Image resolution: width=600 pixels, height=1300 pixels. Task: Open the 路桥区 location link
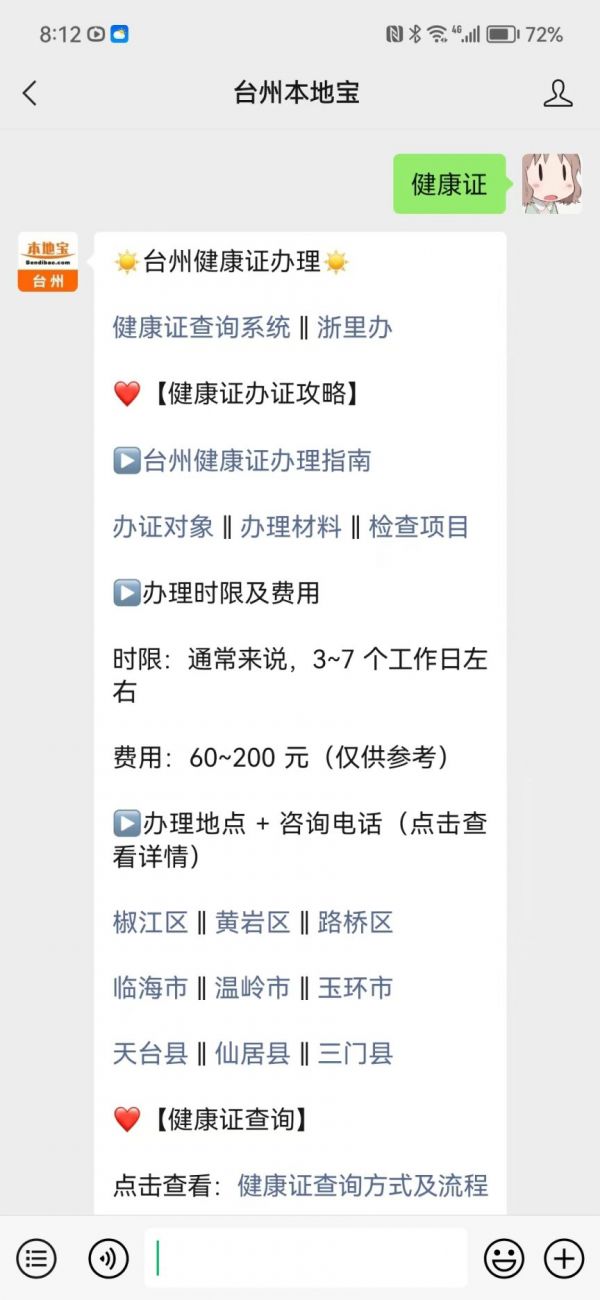pos(355,922)
